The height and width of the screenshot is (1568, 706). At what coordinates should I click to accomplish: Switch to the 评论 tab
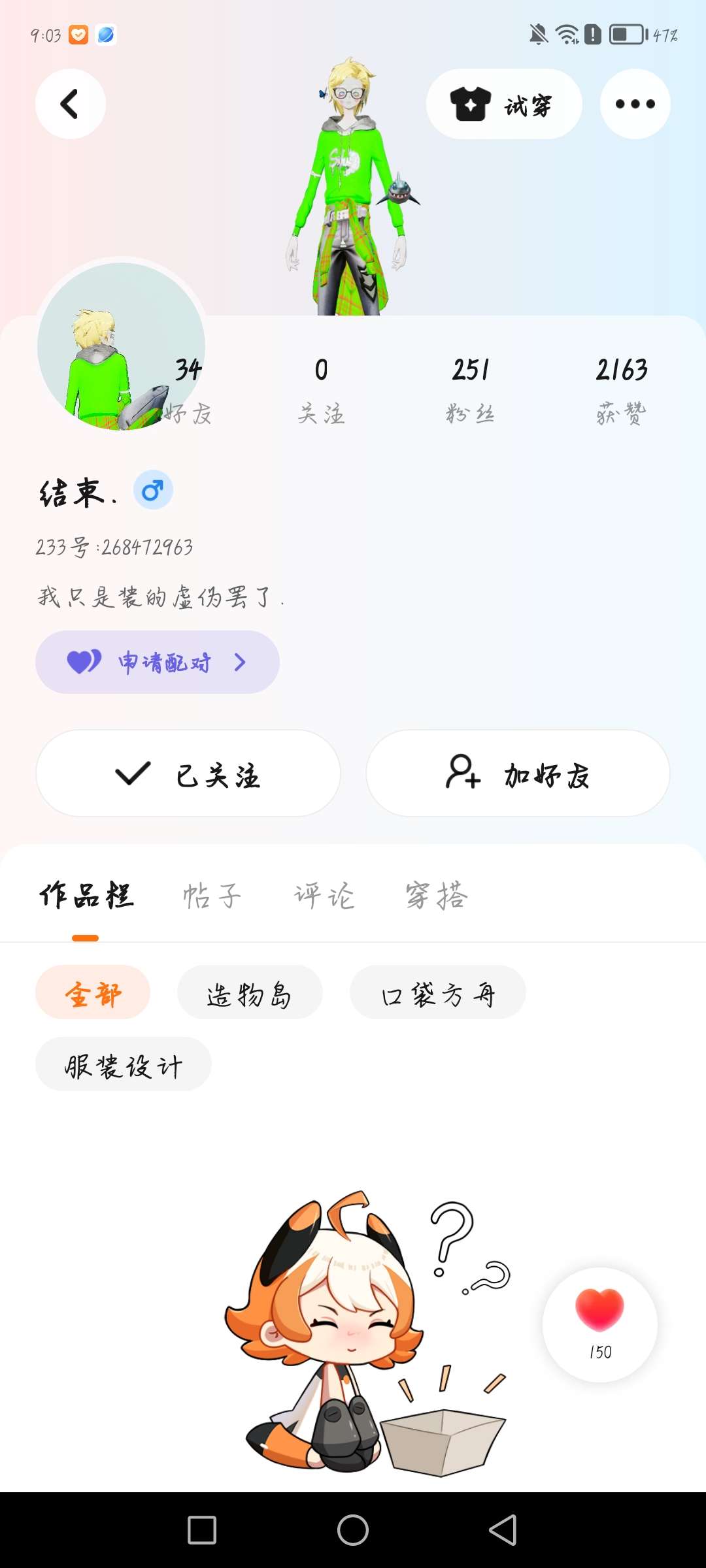tap(324, 896)
